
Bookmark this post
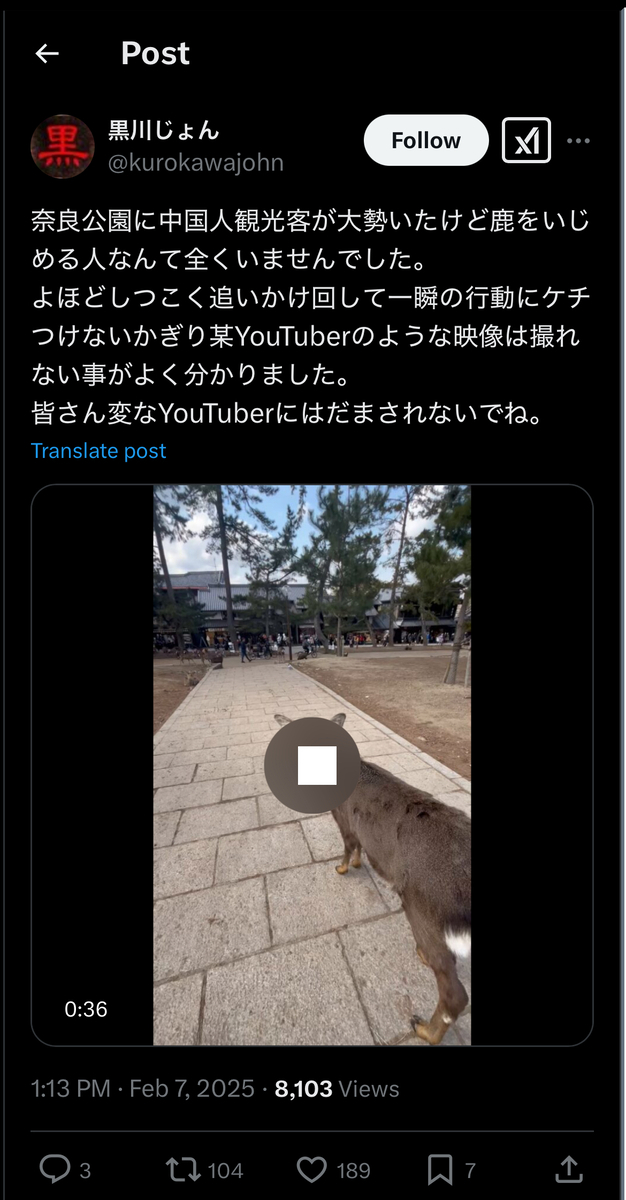point(438,1169)
